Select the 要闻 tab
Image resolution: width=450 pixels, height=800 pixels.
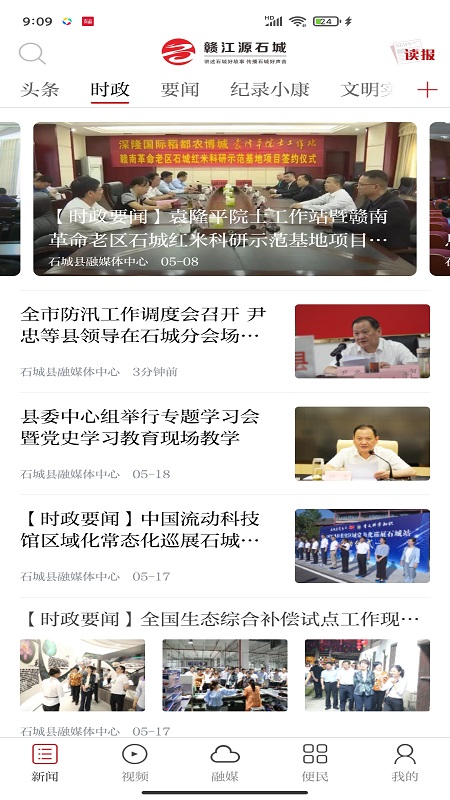[x=180, y=90]
